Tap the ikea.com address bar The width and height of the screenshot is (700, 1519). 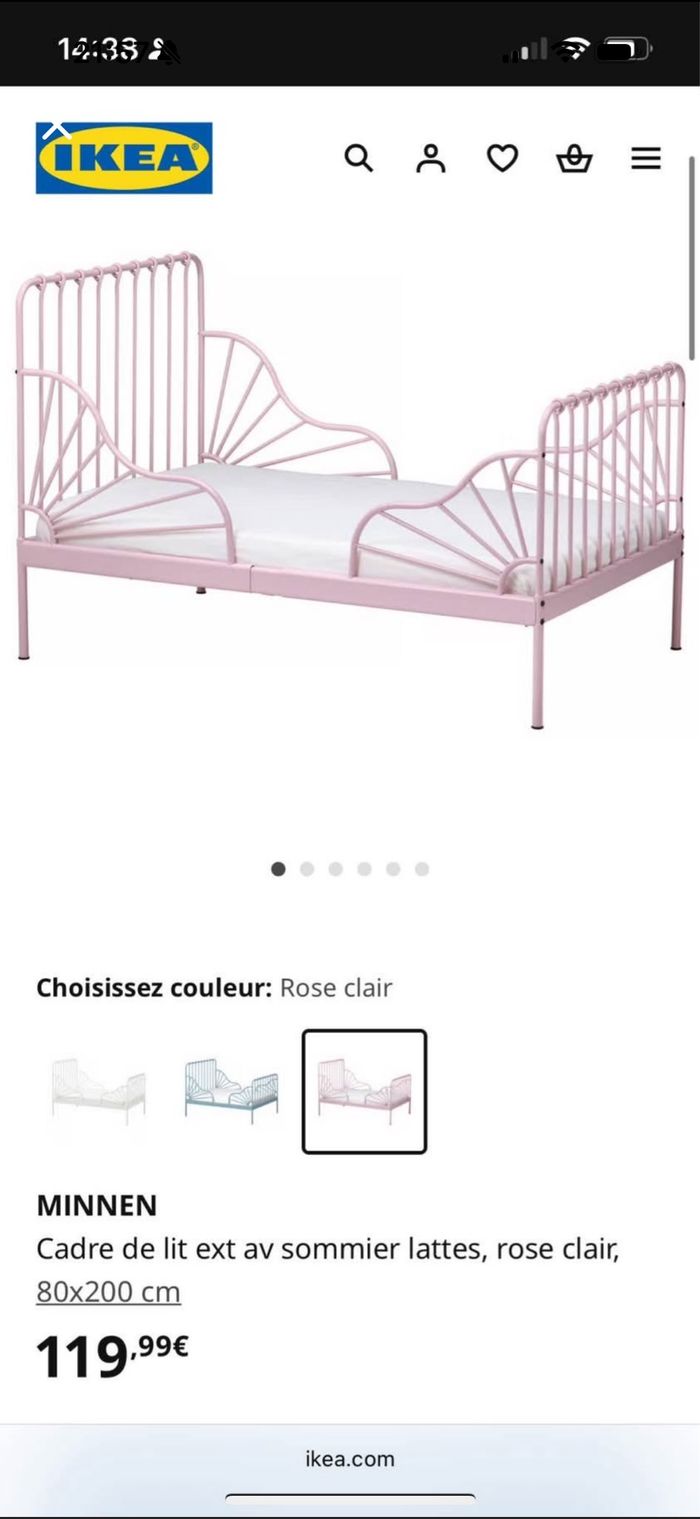(x=350, y=1459)
